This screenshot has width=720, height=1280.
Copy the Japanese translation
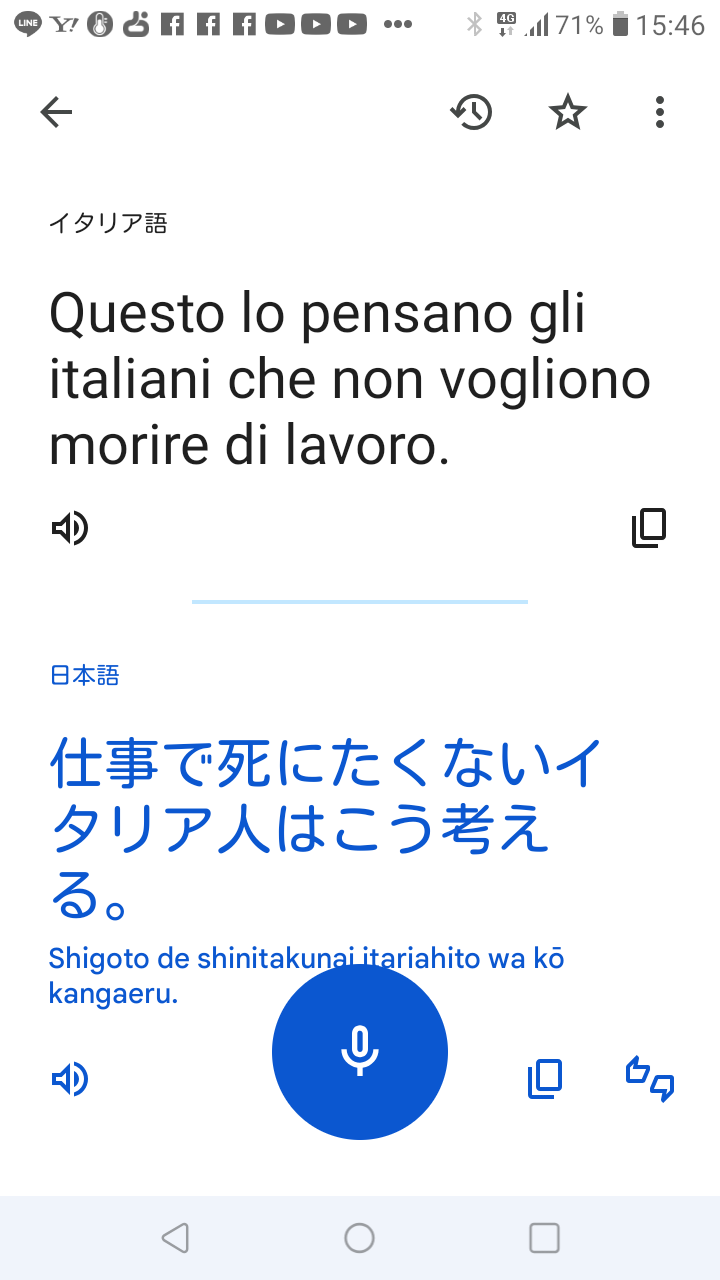[x=545, y=1079]
